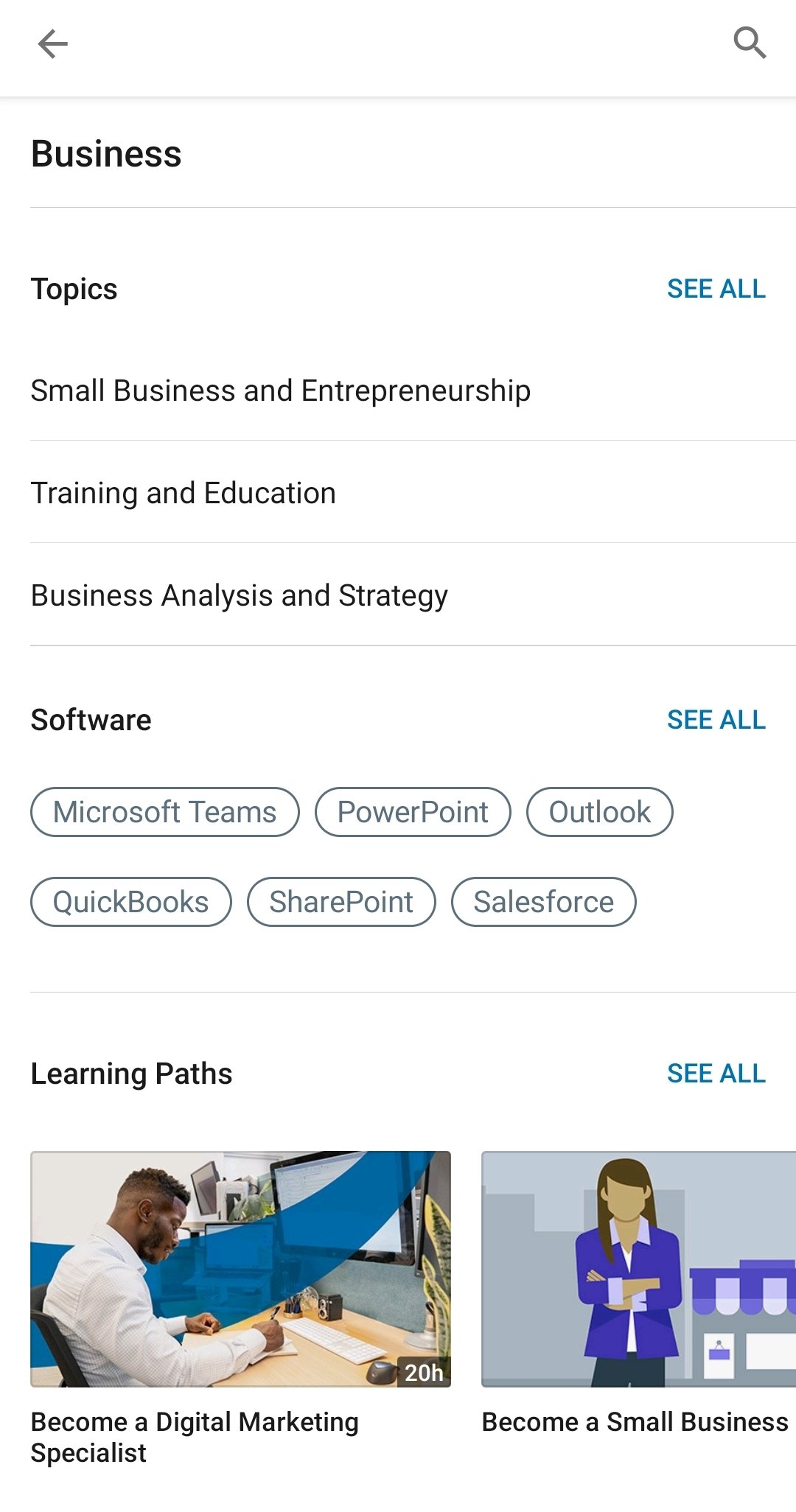See all Topics
The height and width of the screenshot is (1512, 796).
[716, 289]
